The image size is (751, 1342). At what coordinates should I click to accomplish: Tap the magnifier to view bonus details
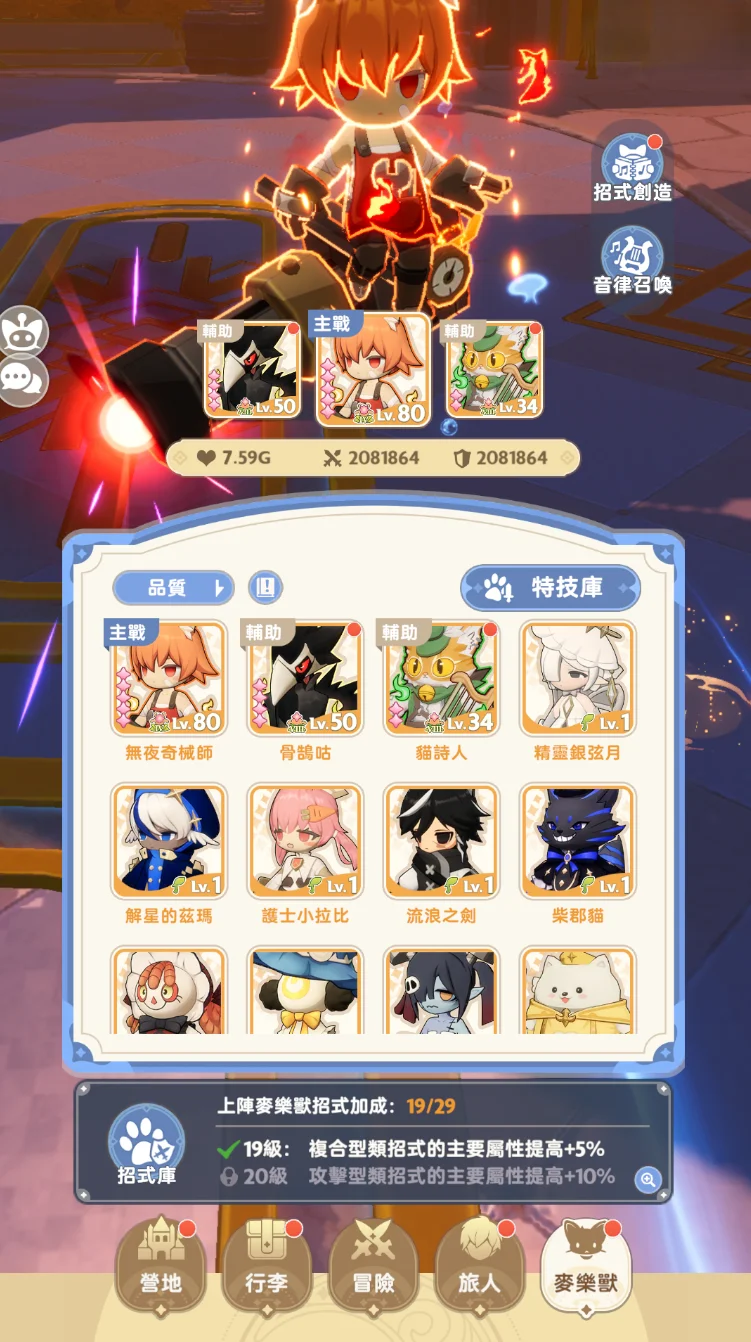648,1180
